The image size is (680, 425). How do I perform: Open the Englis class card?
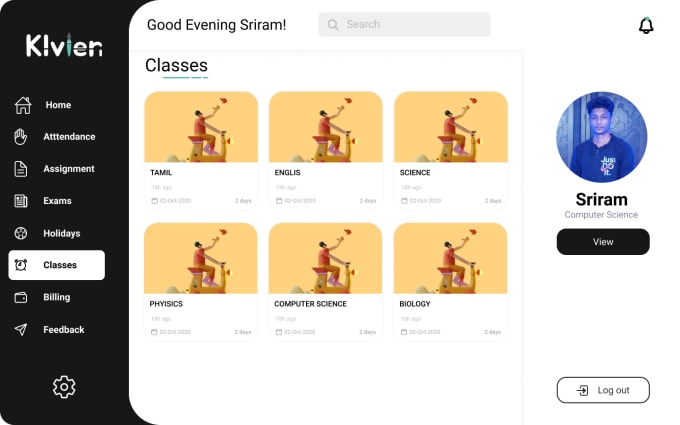tap(325, 149)
